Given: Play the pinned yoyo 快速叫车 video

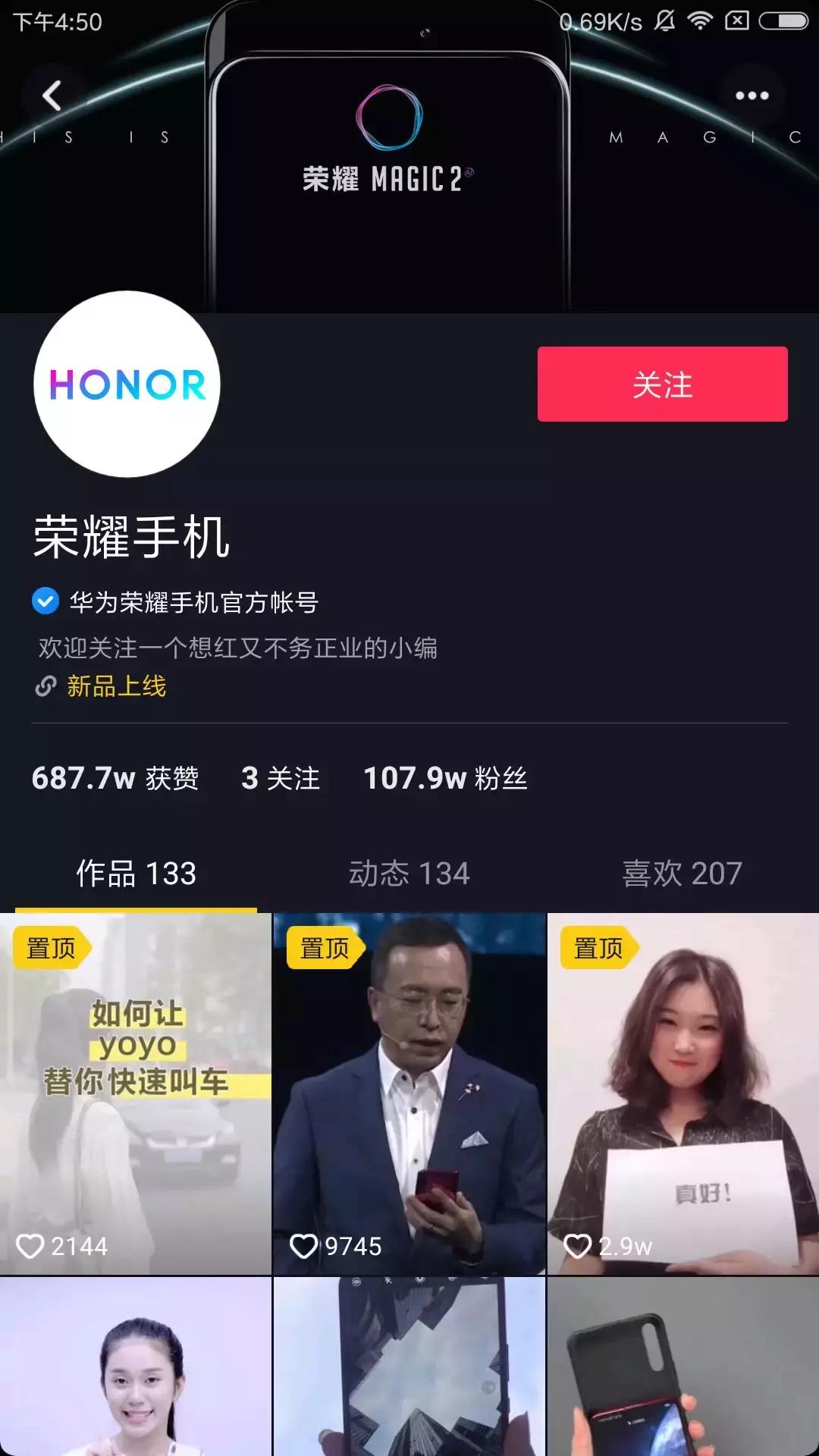Looking at the screenshot, I should [x=136, y=1094].
